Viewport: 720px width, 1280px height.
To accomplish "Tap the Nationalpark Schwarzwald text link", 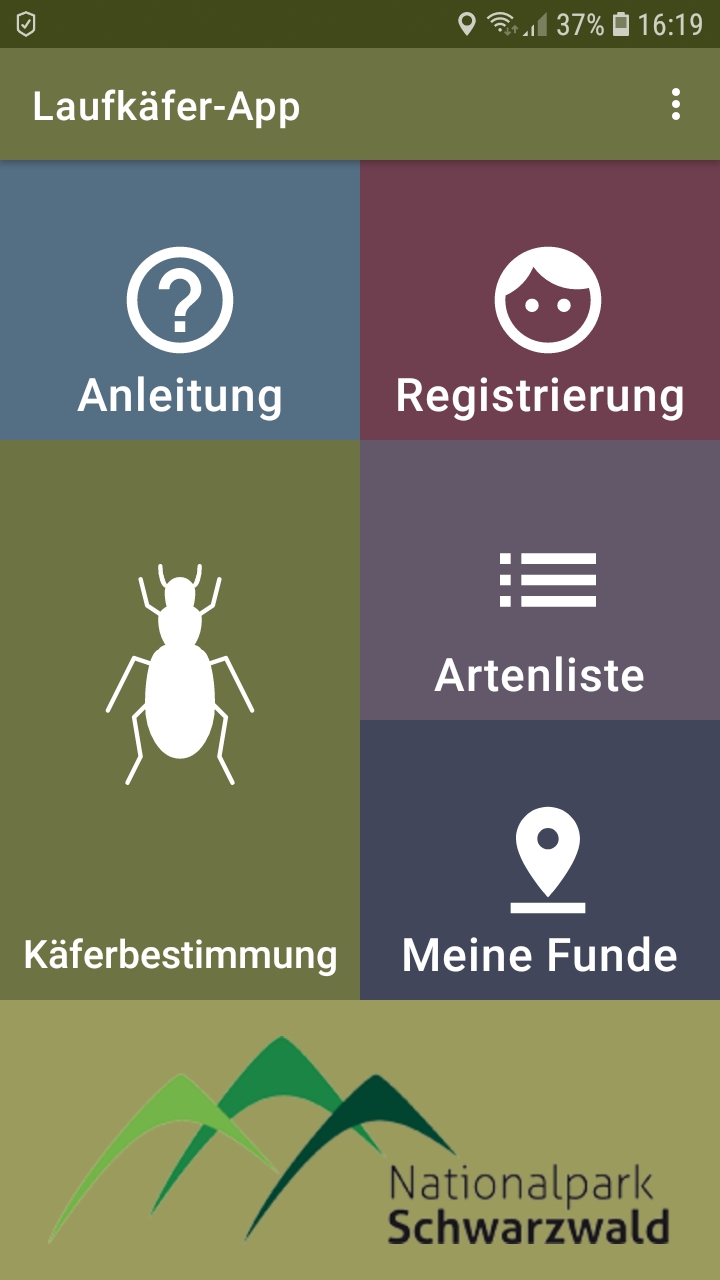I will pos(531,1200).
